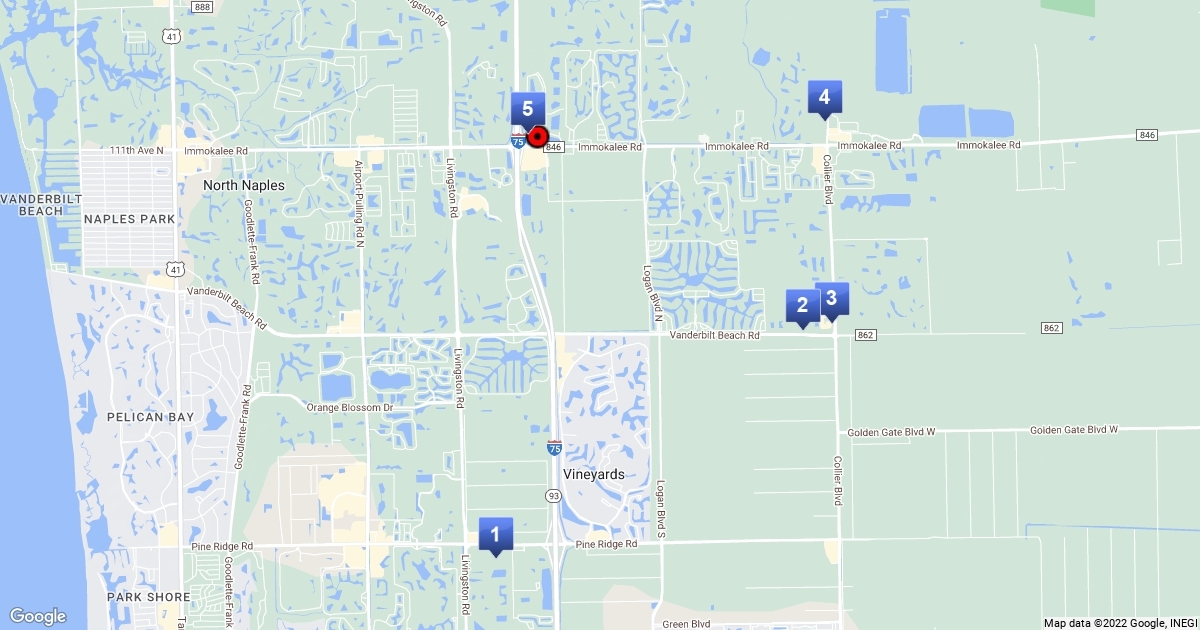
Task: Open map pin number 2
Action: point(802,305)
